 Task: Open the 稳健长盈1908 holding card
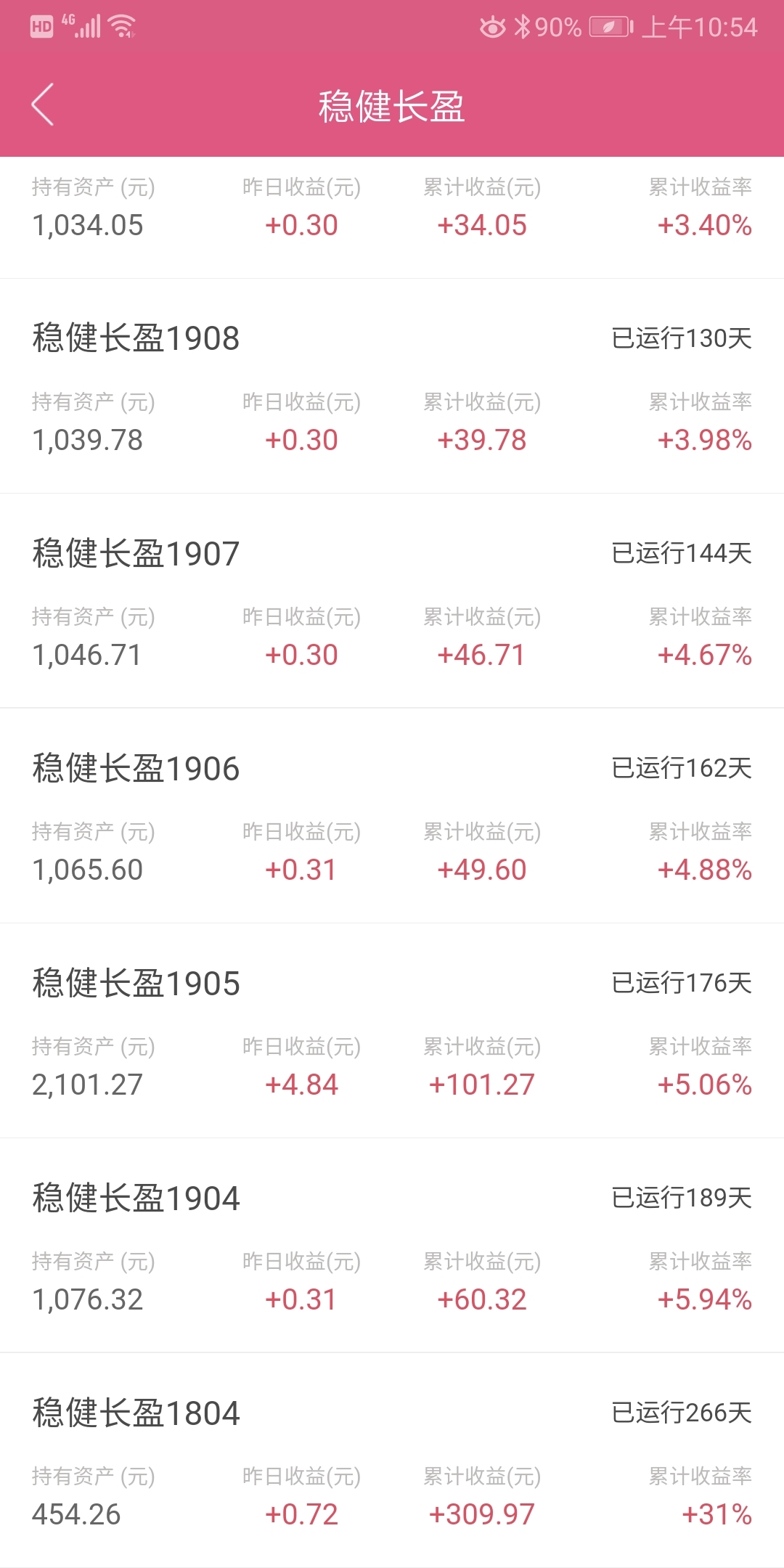[x=392, y=386]
